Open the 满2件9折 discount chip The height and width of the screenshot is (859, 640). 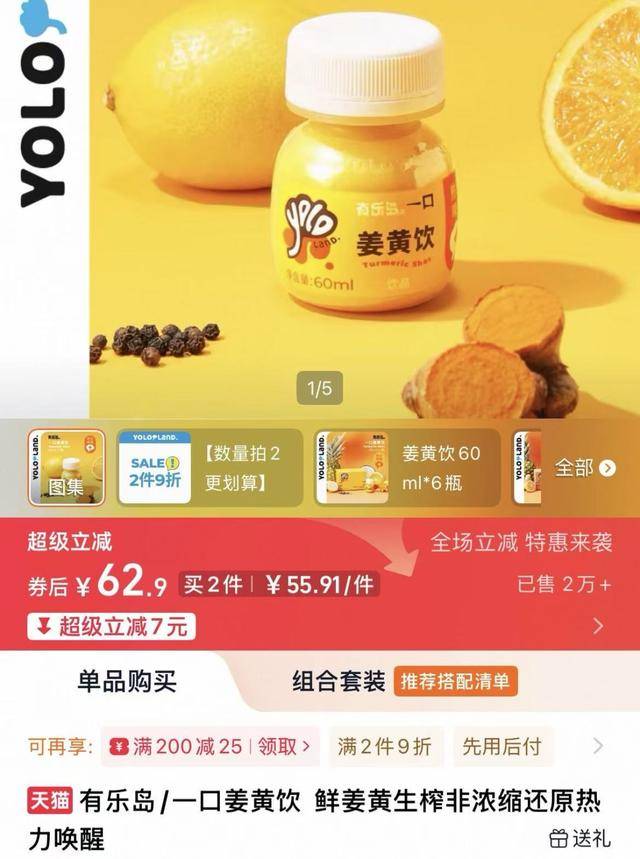click(x=385, y=746)
